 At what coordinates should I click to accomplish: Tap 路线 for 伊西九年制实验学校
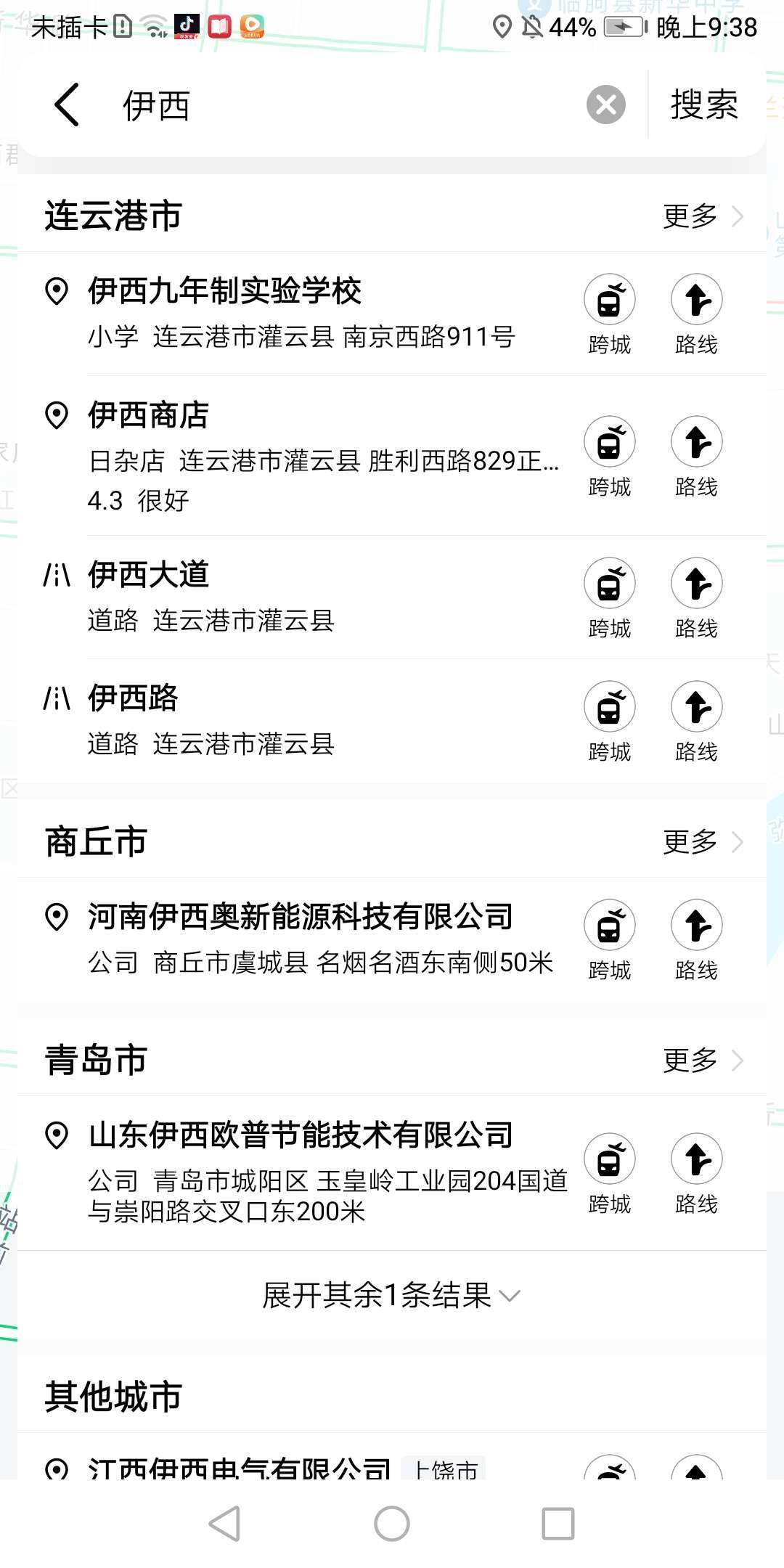696,314
